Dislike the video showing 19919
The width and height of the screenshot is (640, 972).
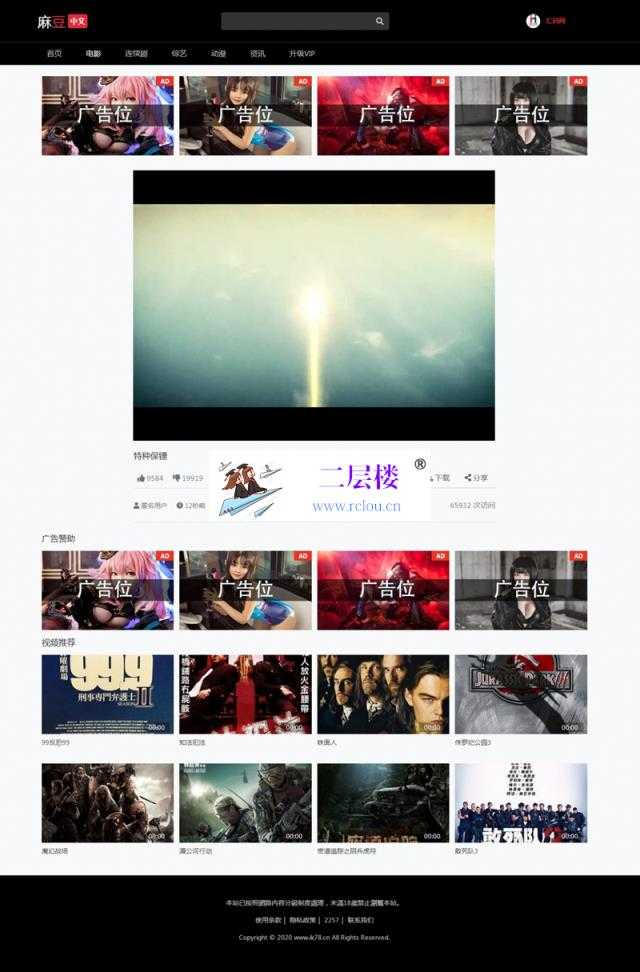tap(187, 478)
